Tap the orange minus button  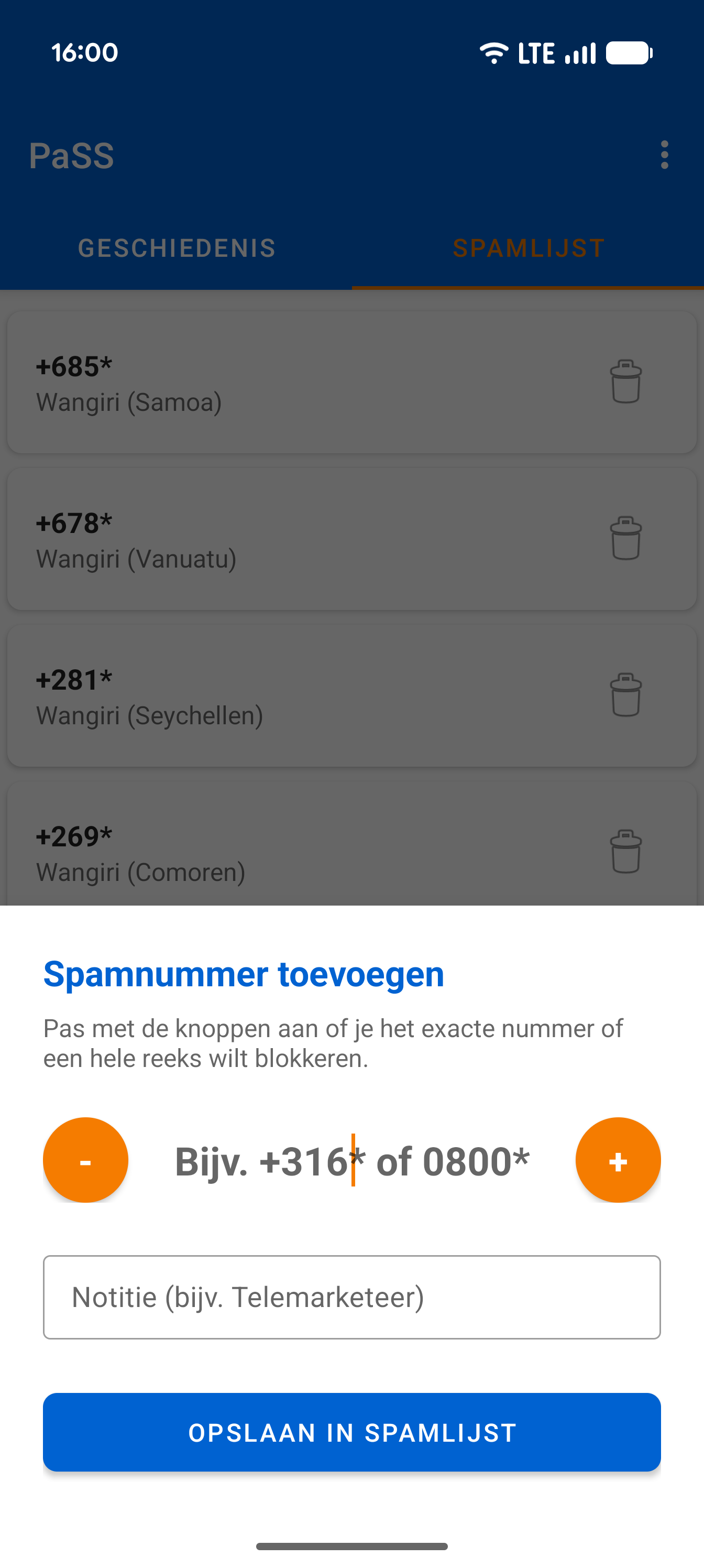(x=85, y=1160)
